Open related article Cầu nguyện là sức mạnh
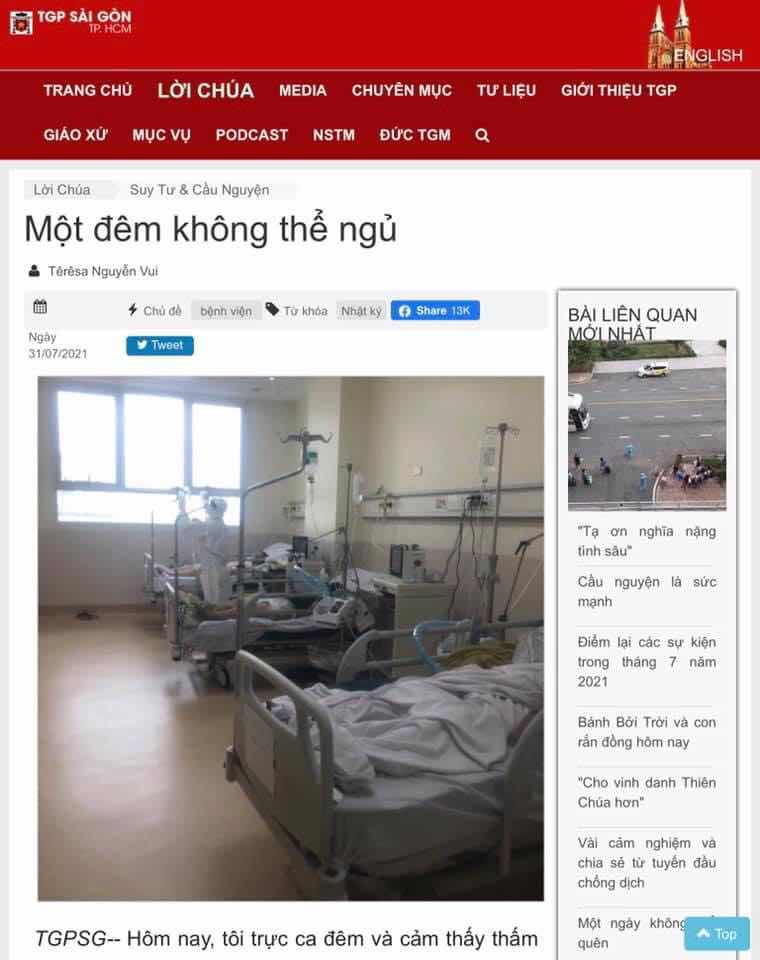This screenshot has width=760, height=960. 646,592
